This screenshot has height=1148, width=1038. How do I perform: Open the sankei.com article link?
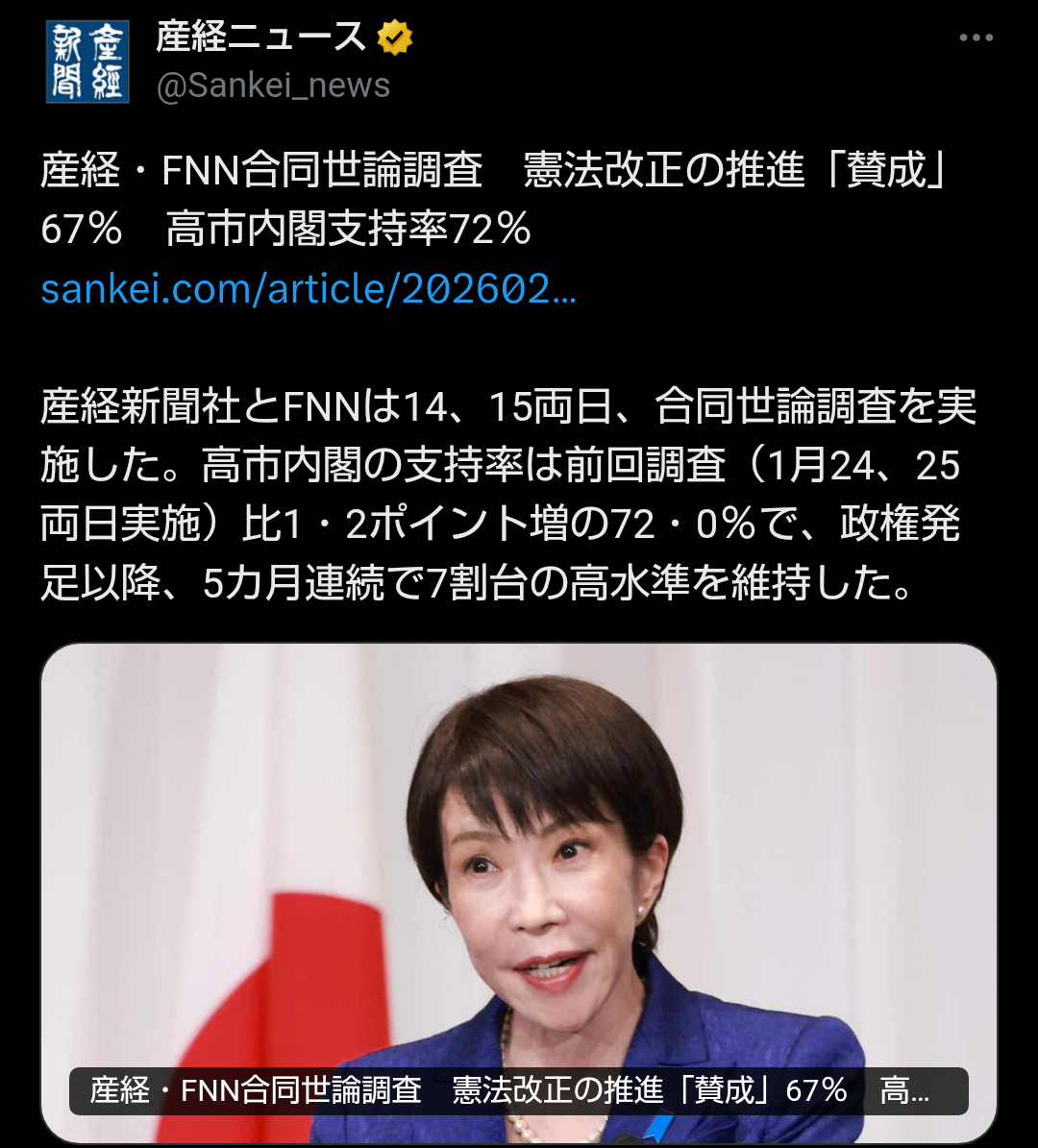[309, 288]
